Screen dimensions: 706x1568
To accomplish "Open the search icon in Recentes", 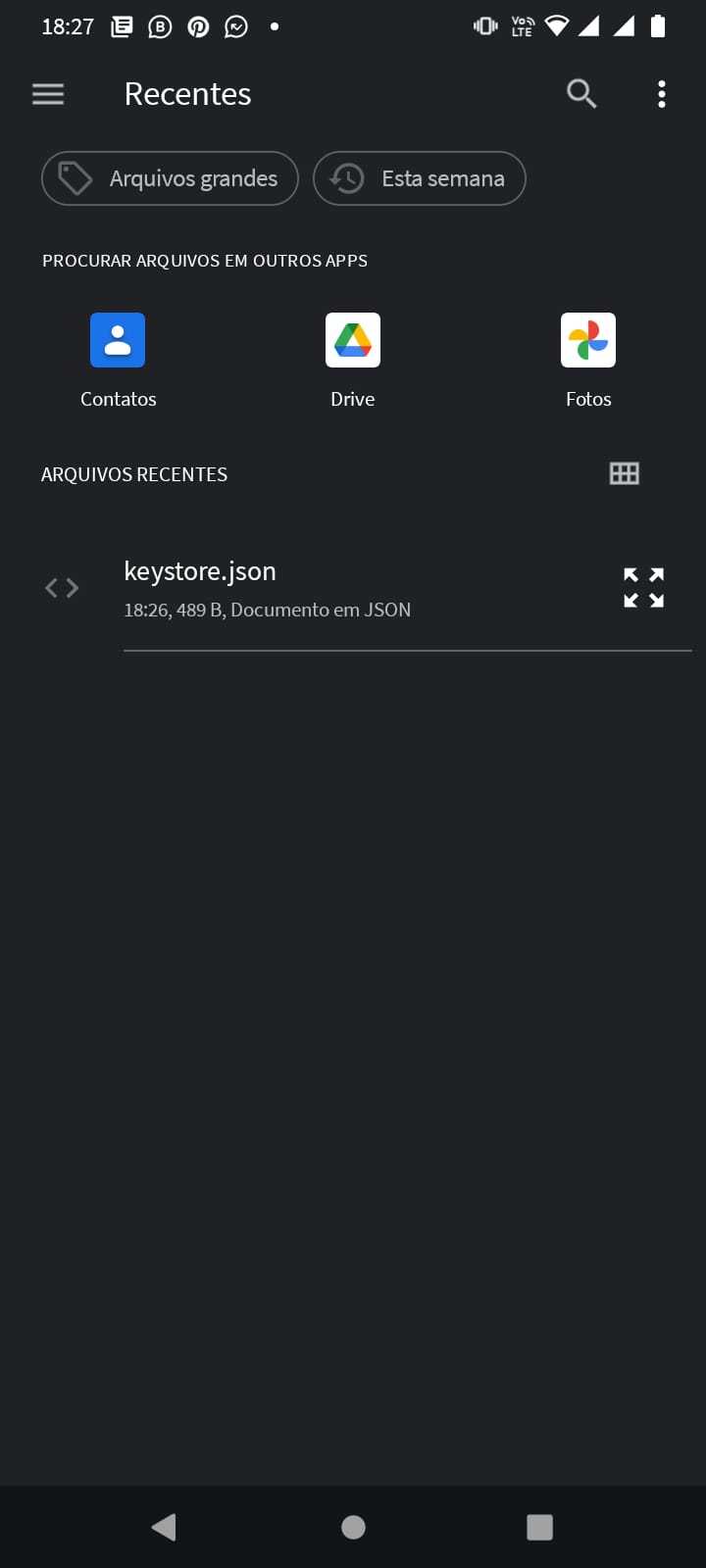I will pos(581,94).
